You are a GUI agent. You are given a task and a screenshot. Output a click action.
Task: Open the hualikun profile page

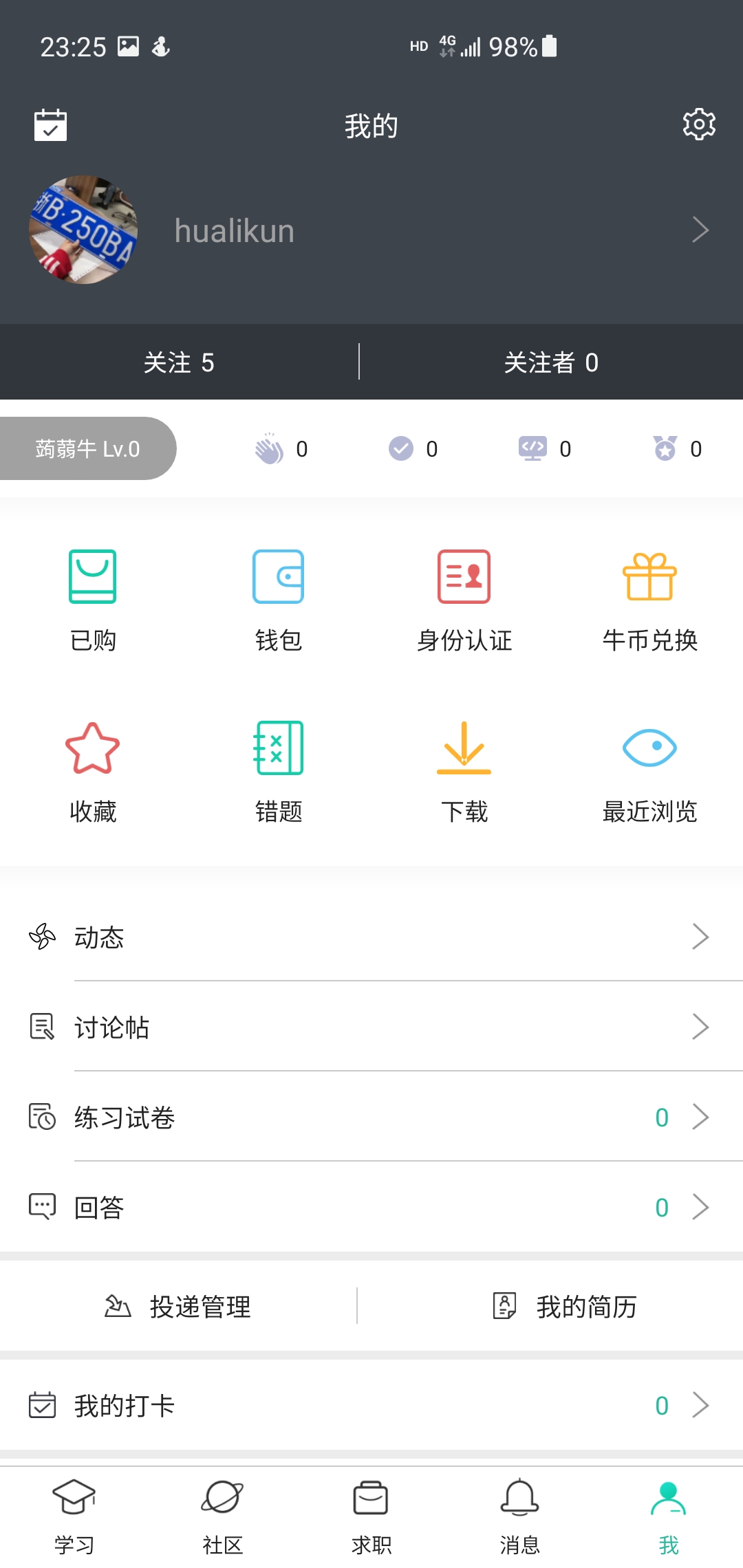[x=371, y=230]
